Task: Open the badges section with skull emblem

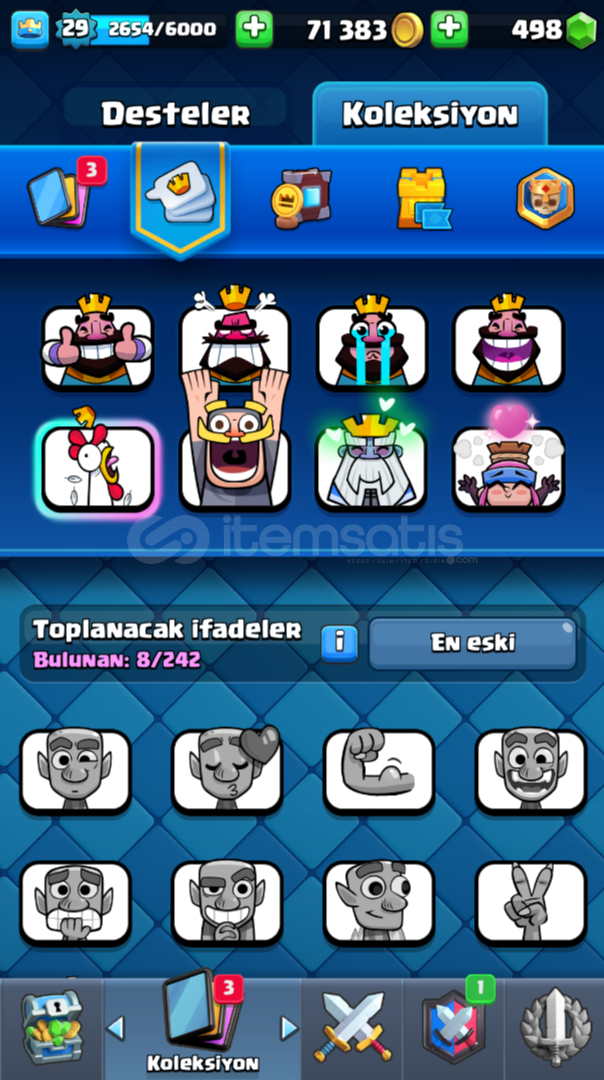Action: (545, 198)
